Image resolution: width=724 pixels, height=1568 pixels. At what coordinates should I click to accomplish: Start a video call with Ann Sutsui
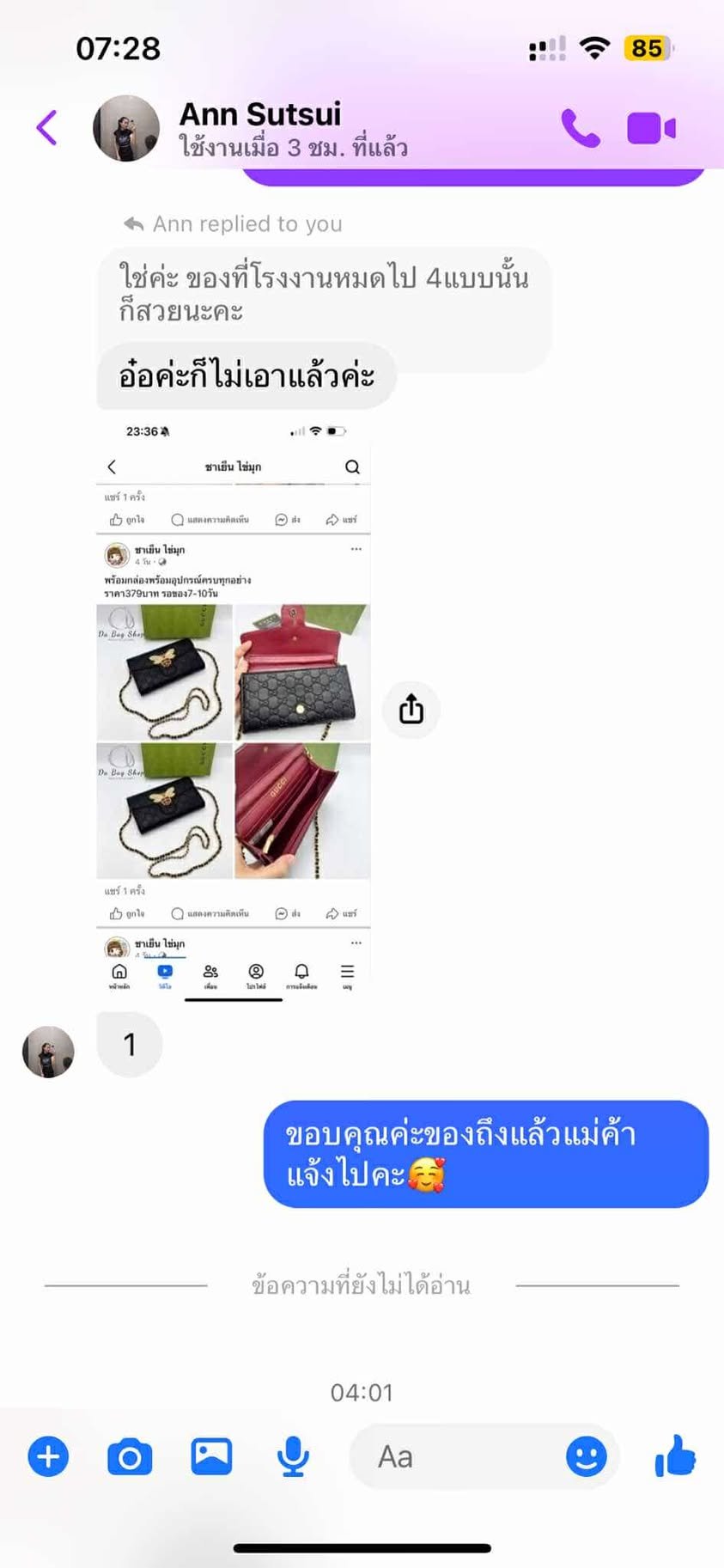point(651,129)
